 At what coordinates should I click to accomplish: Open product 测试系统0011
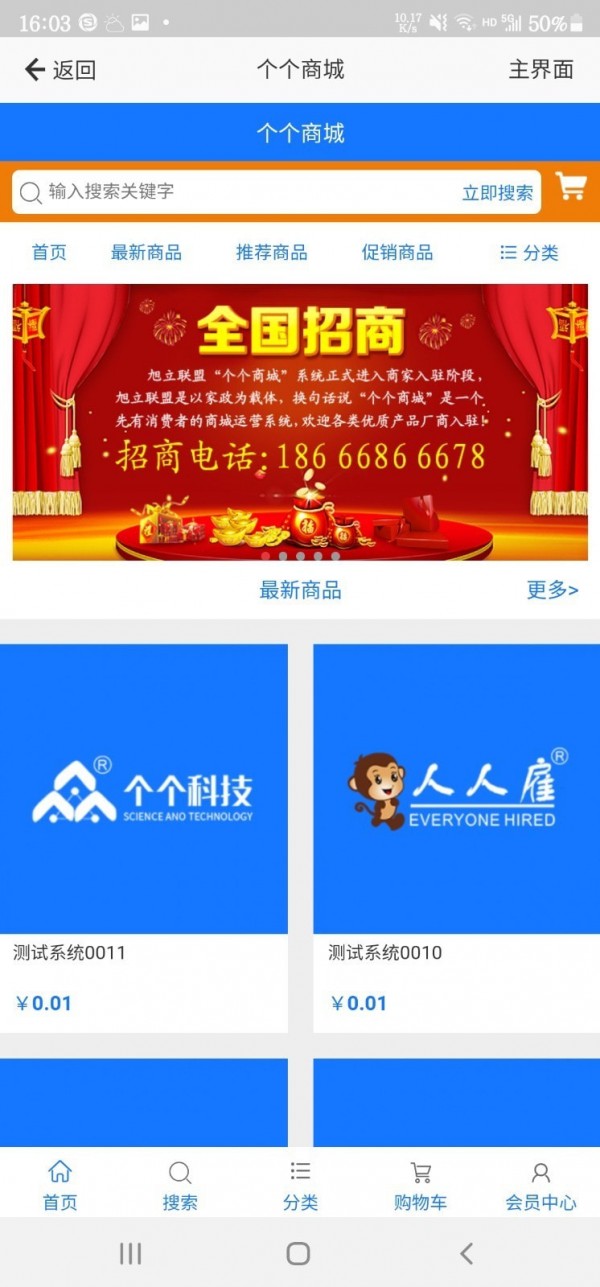144,837
